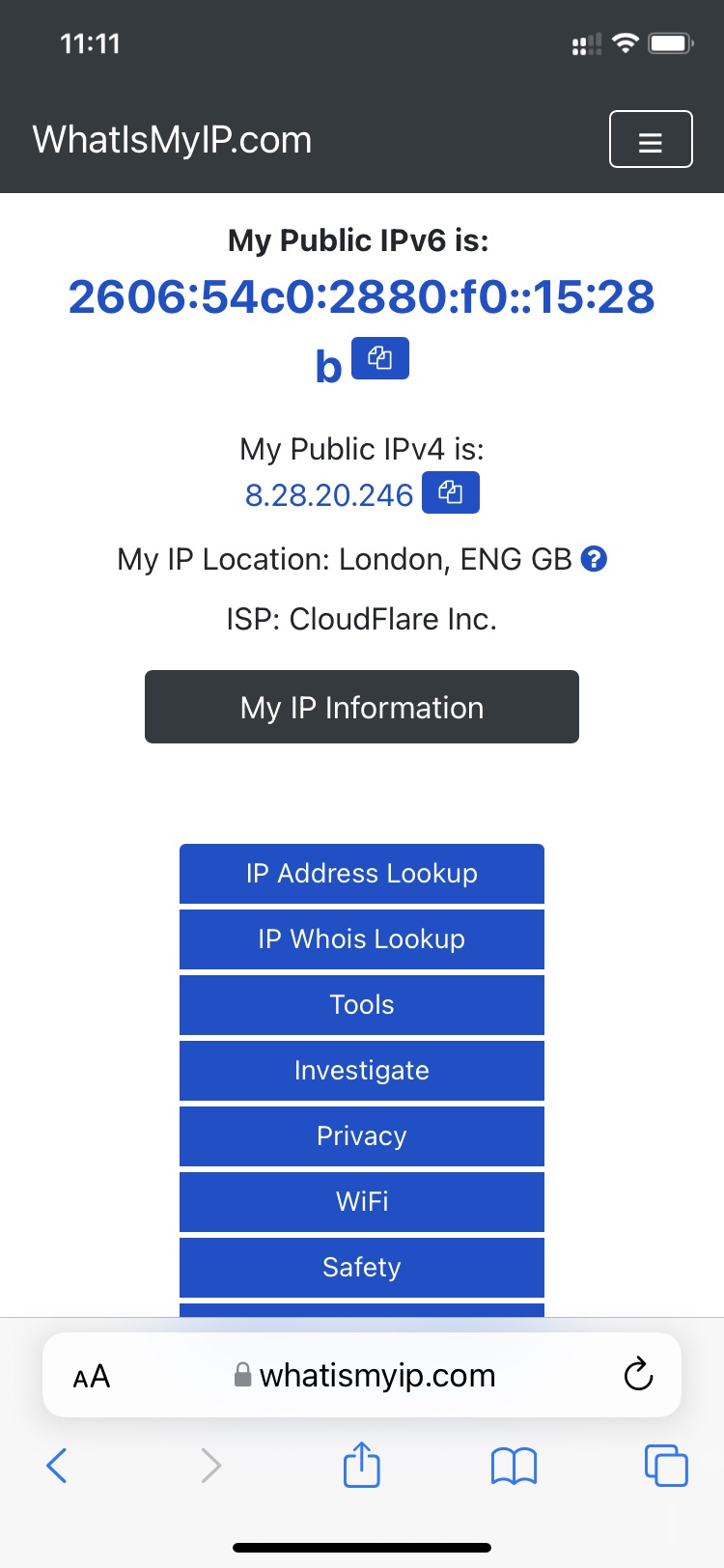This screenshot has height=1568, width=724.
Task: Open the WiFi section
Action: pos(362,1202)
